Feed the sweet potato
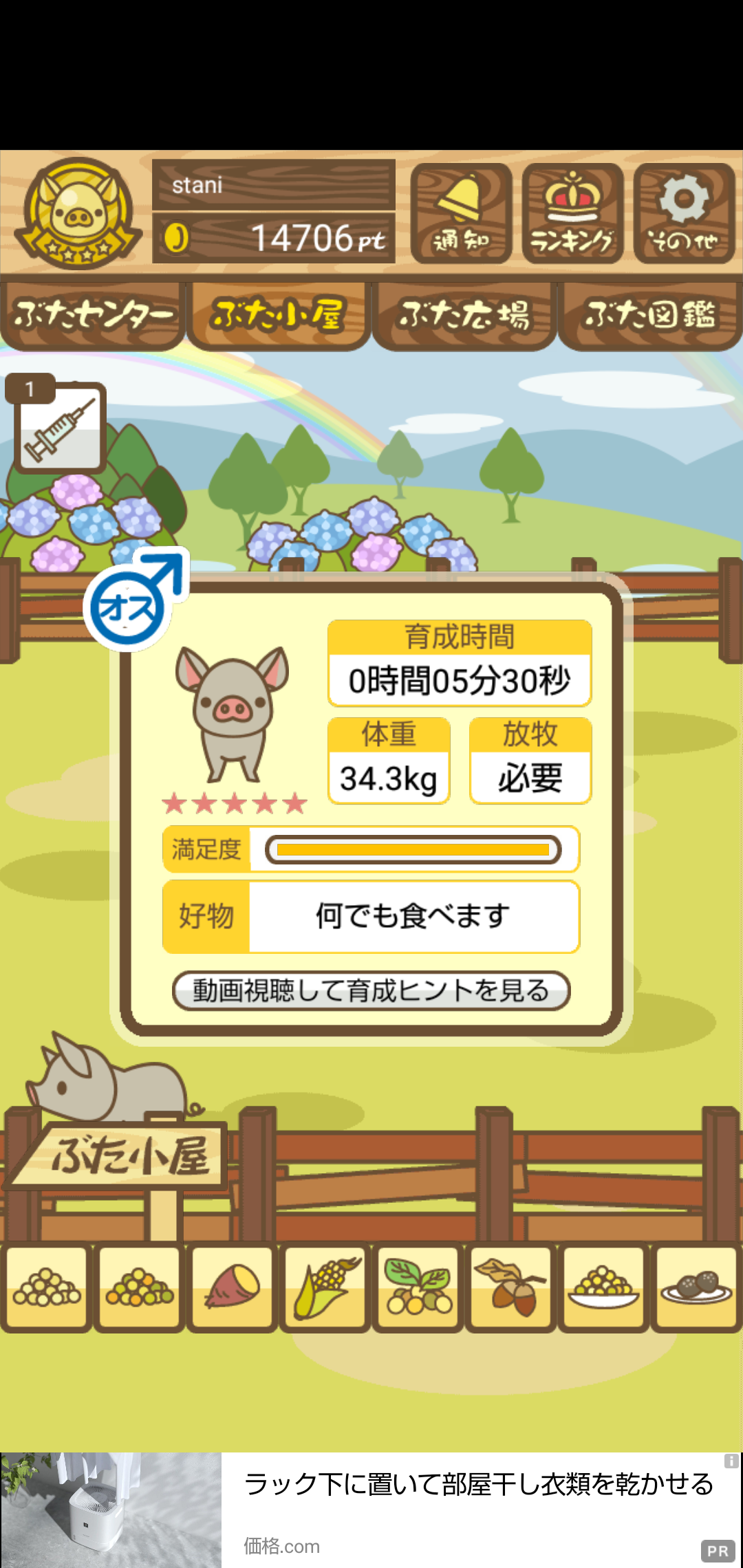The width and height of the screenshot is (743, 1568). pos(233,1287)
